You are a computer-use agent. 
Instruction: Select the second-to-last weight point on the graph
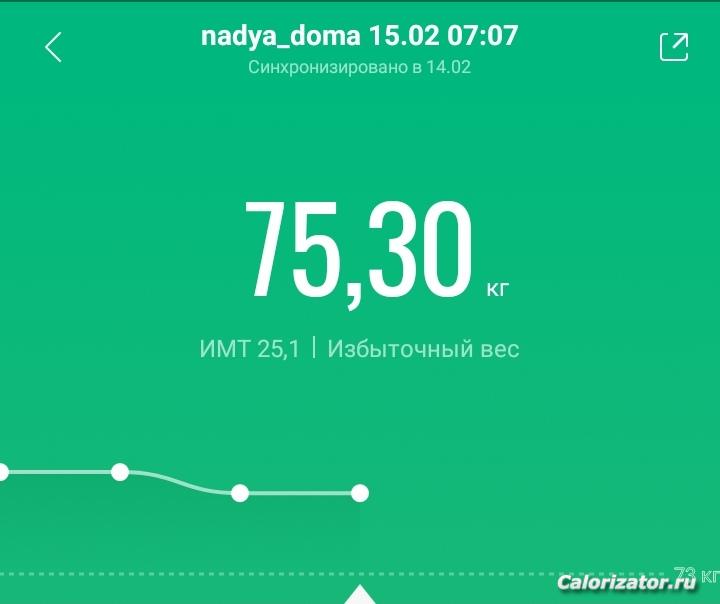click(x=240, y=493)
